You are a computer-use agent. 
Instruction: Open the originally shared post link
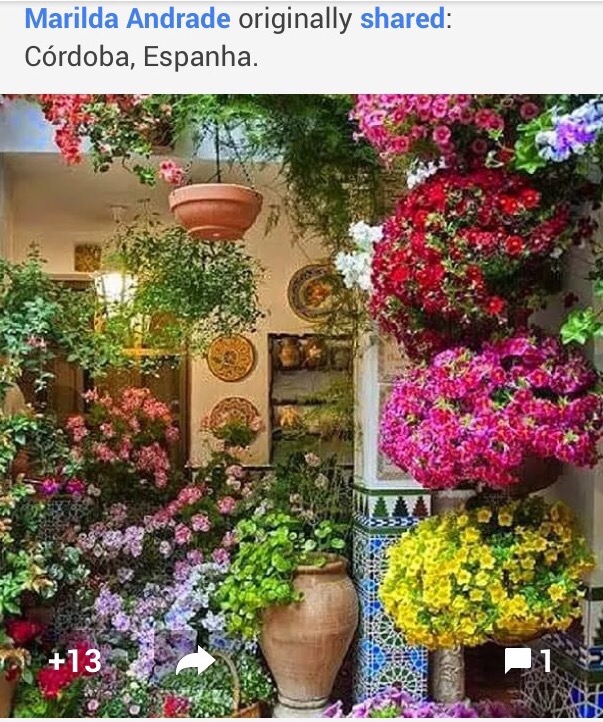click(x=402, y=19)
